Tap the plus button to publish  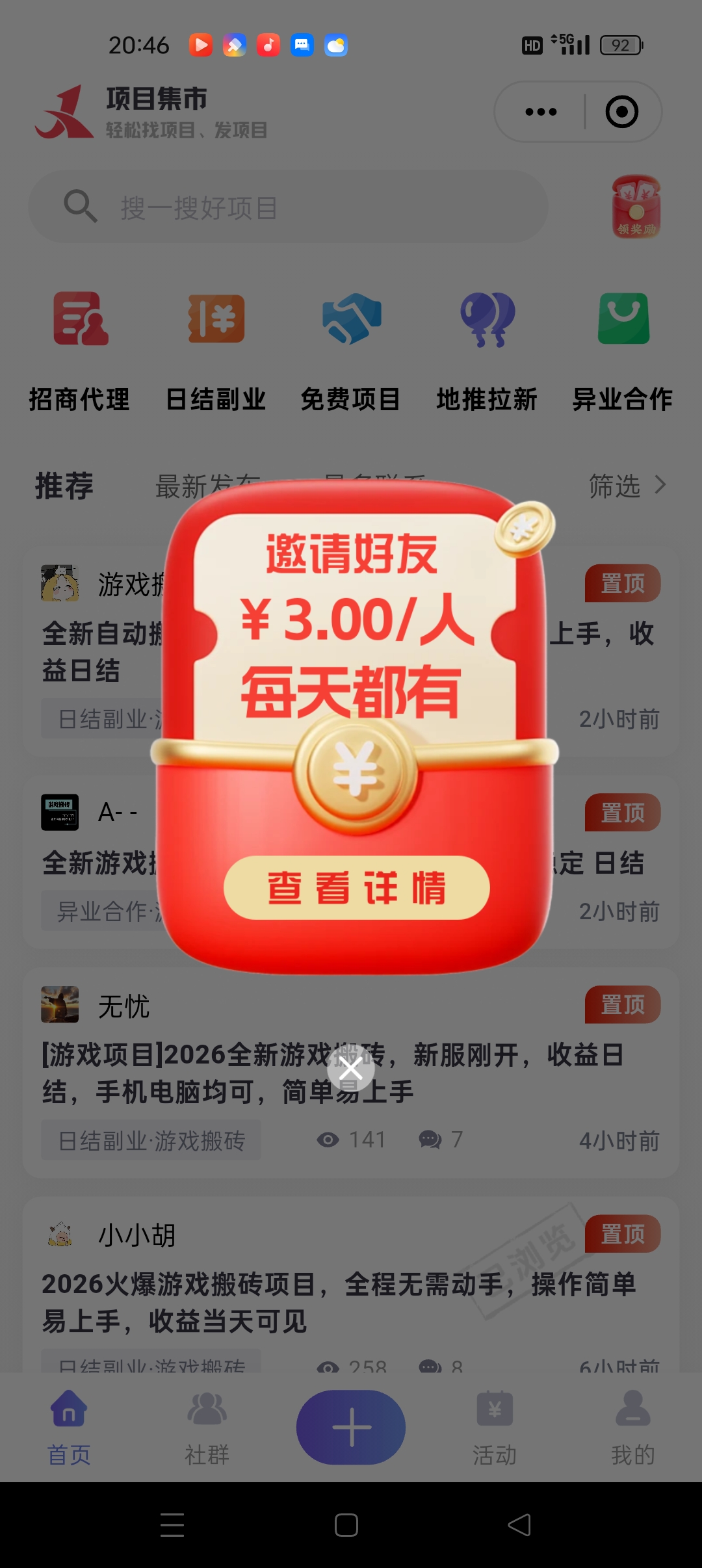[351, 1428]
